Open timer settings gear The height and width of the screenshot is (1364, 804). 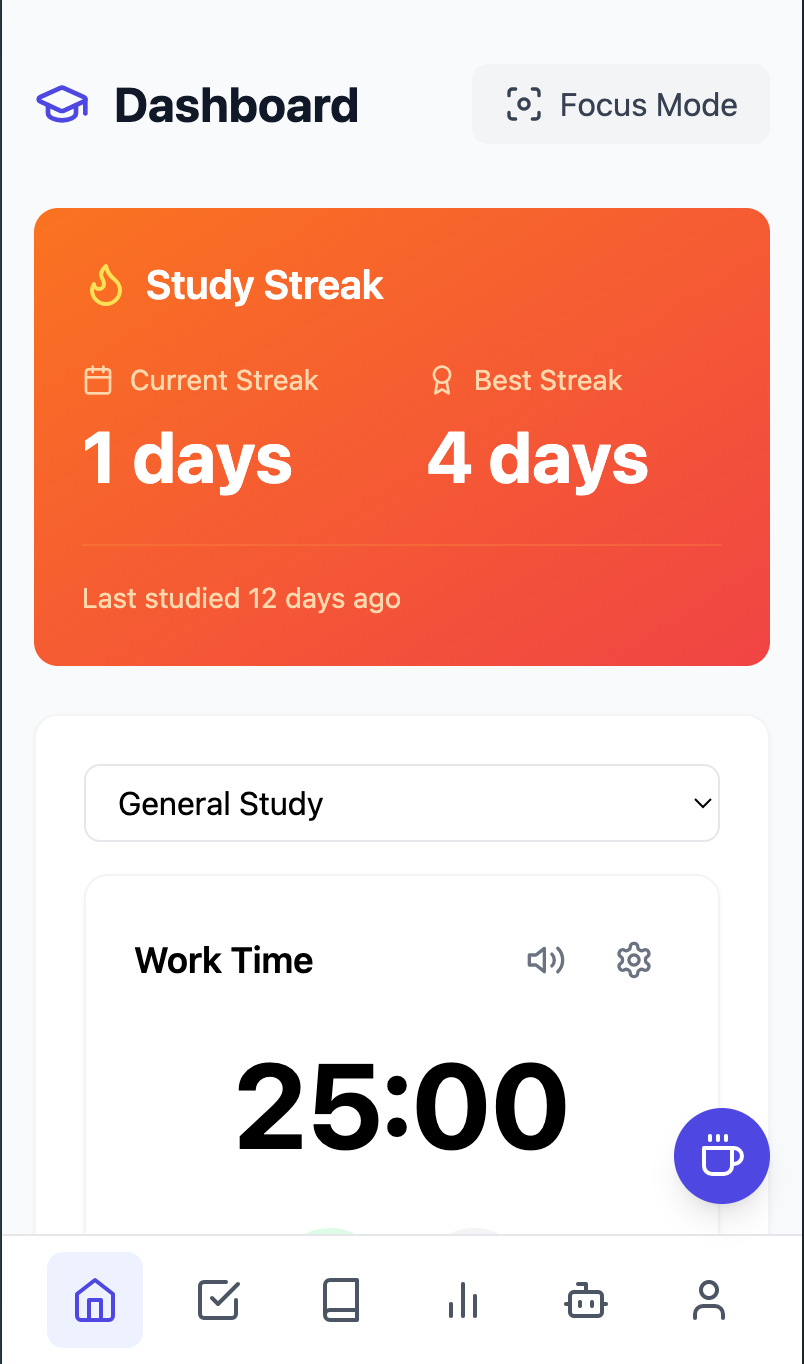pos(634,961)
